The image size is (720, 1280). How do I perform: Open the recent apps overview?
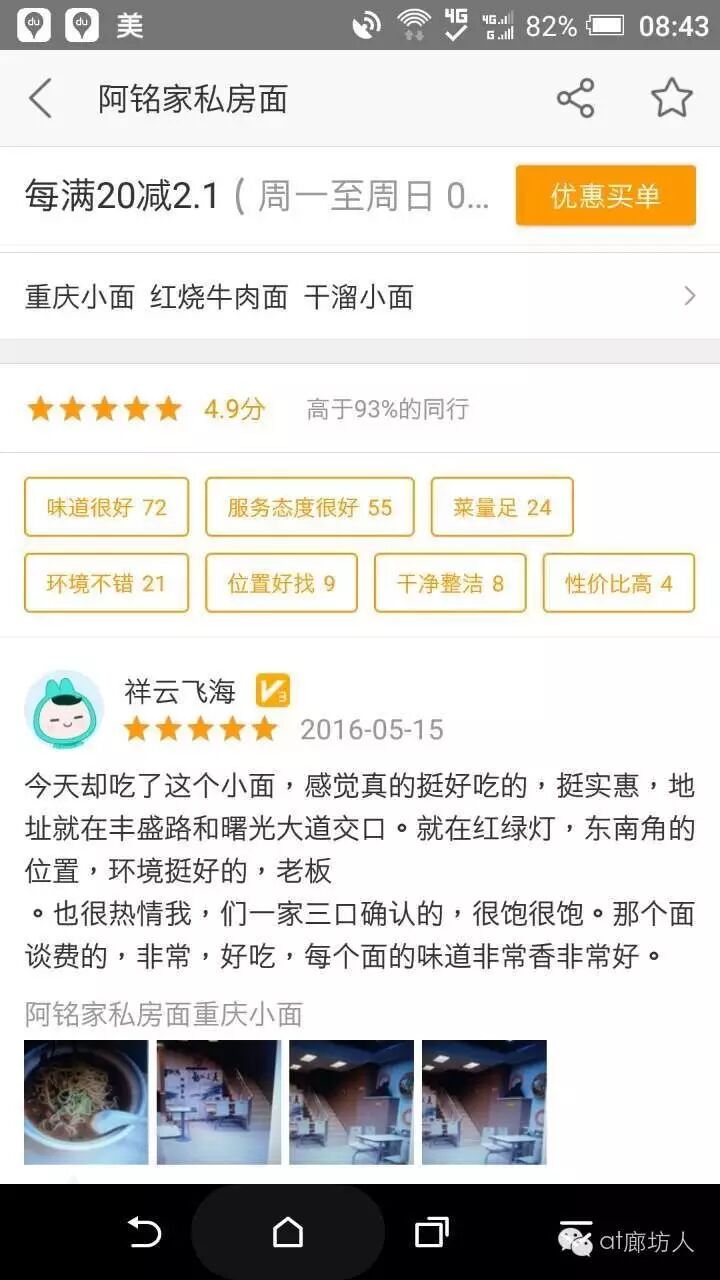point(432,1233)
